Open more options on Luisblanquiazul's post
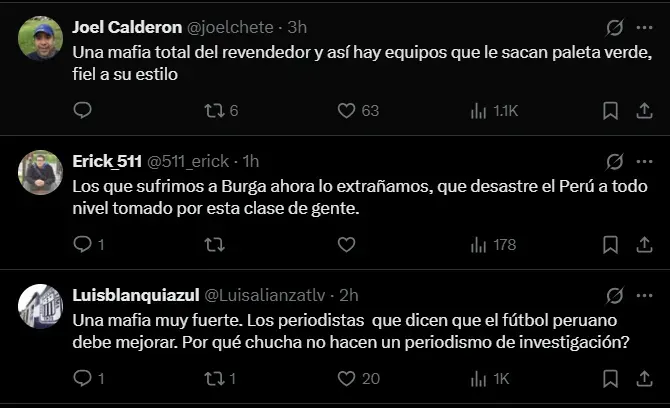The width and height of the screenshot is (670, 408). pos(643,295)
